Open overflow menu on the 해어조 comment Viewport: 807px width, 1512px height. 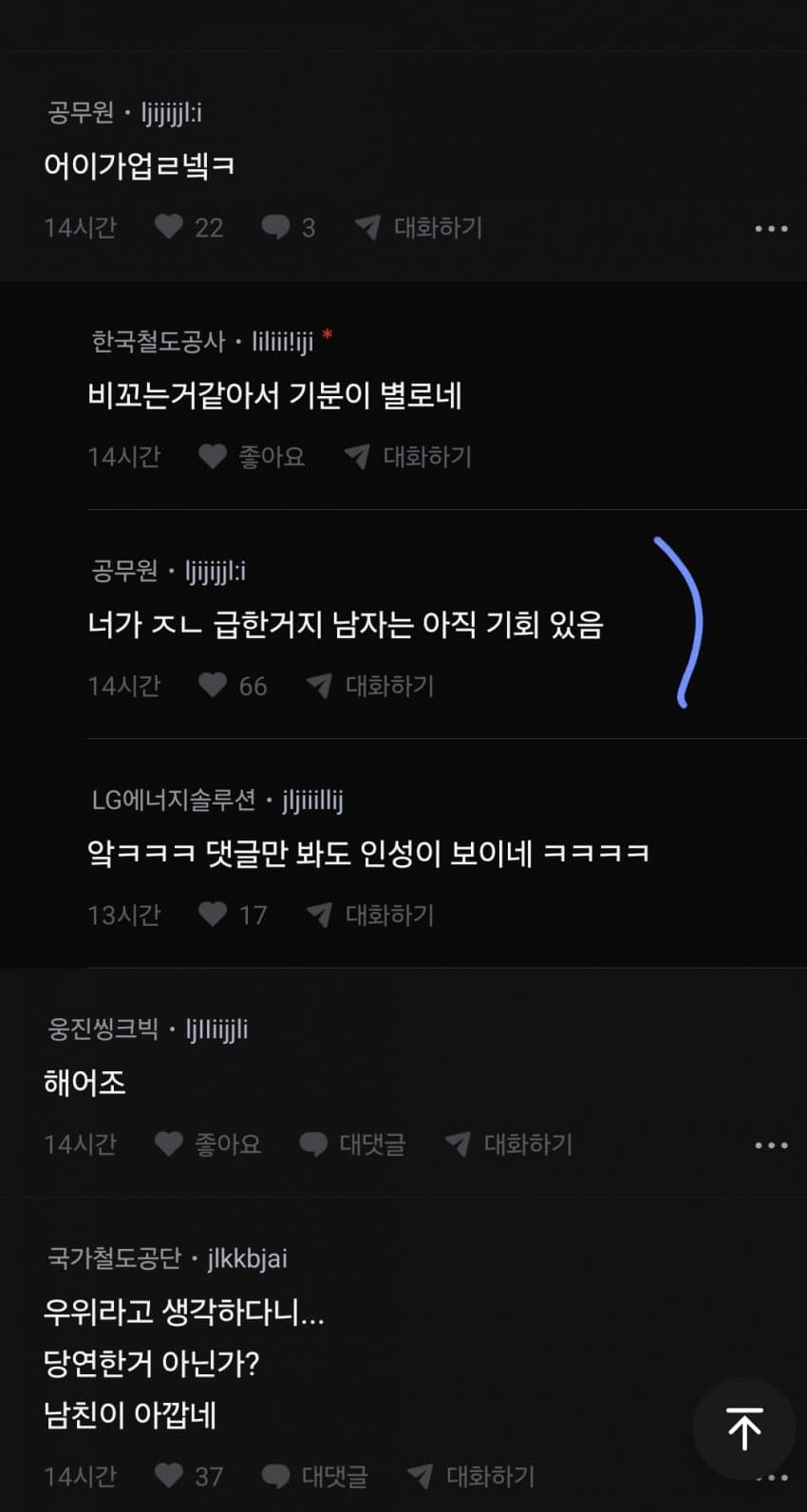coord(770,1145)
